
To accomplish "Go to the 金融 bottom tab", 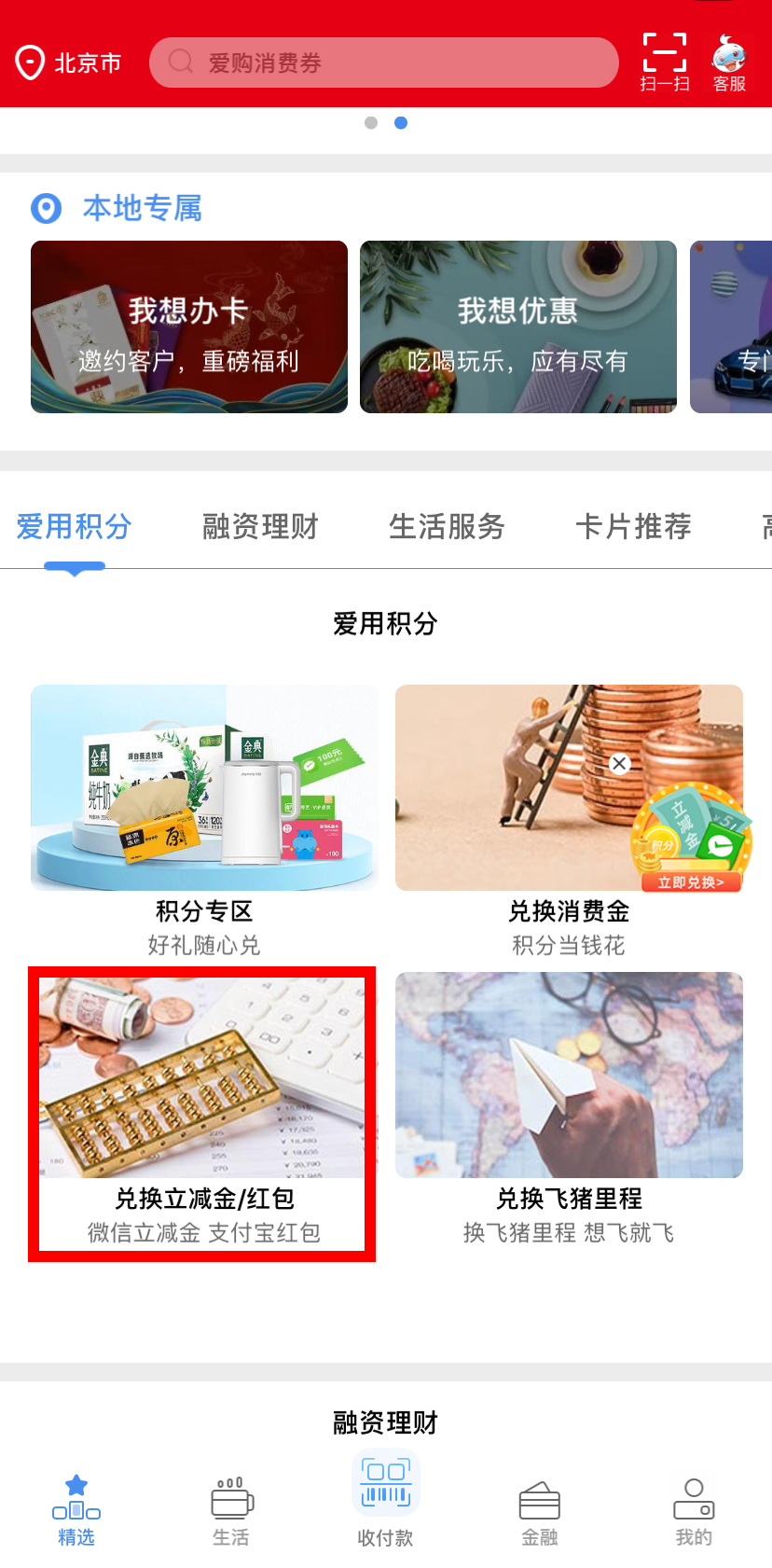I will coord(540,1511).
